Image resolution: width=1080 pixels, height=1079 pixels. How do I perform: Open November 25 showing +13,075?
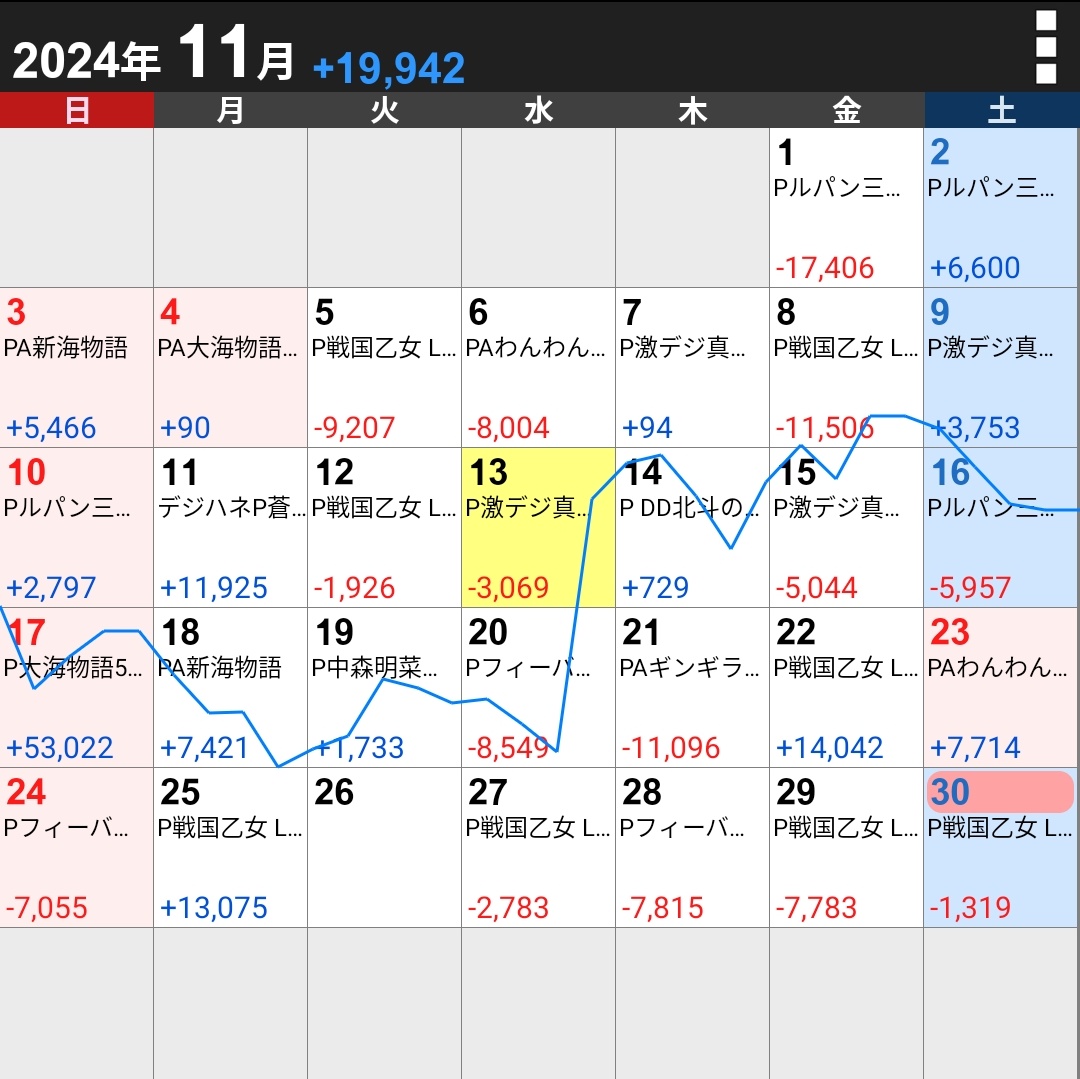pyautogui.click(x=231, y=848)
